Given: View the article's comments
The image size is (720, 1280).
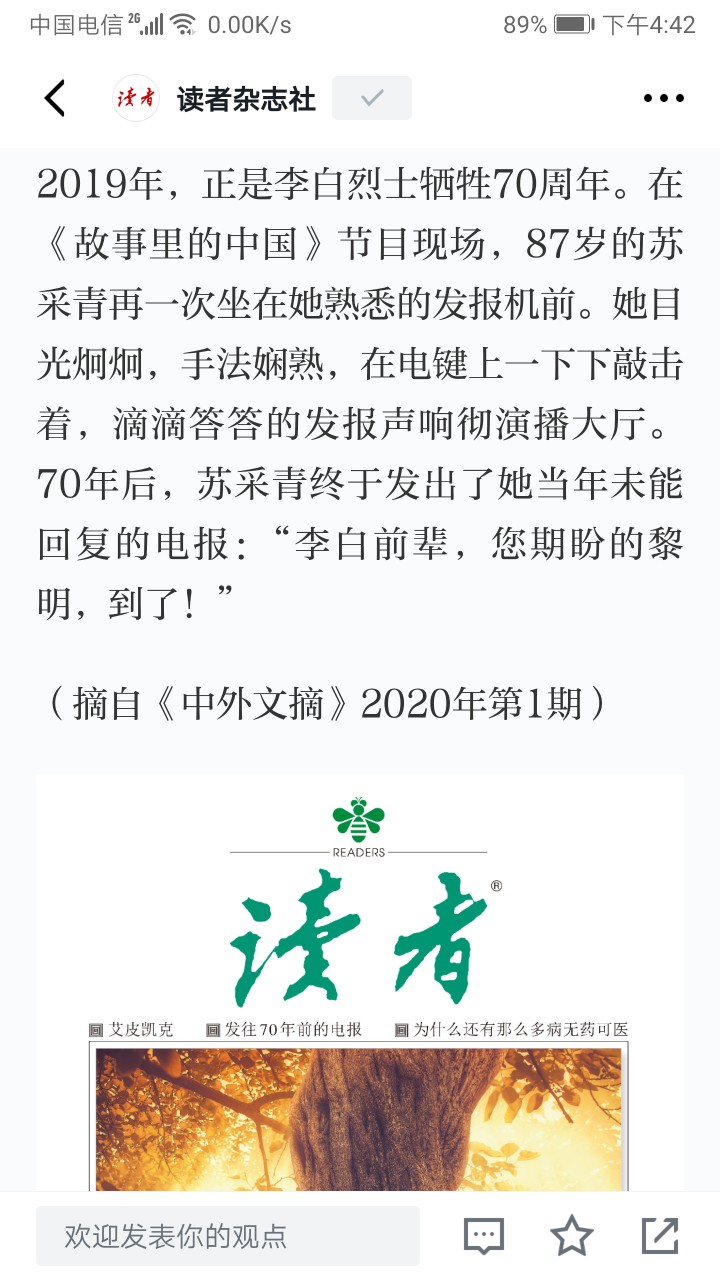Looking at the screenshot, I should pyautogui.click(x=484, y=1236).
